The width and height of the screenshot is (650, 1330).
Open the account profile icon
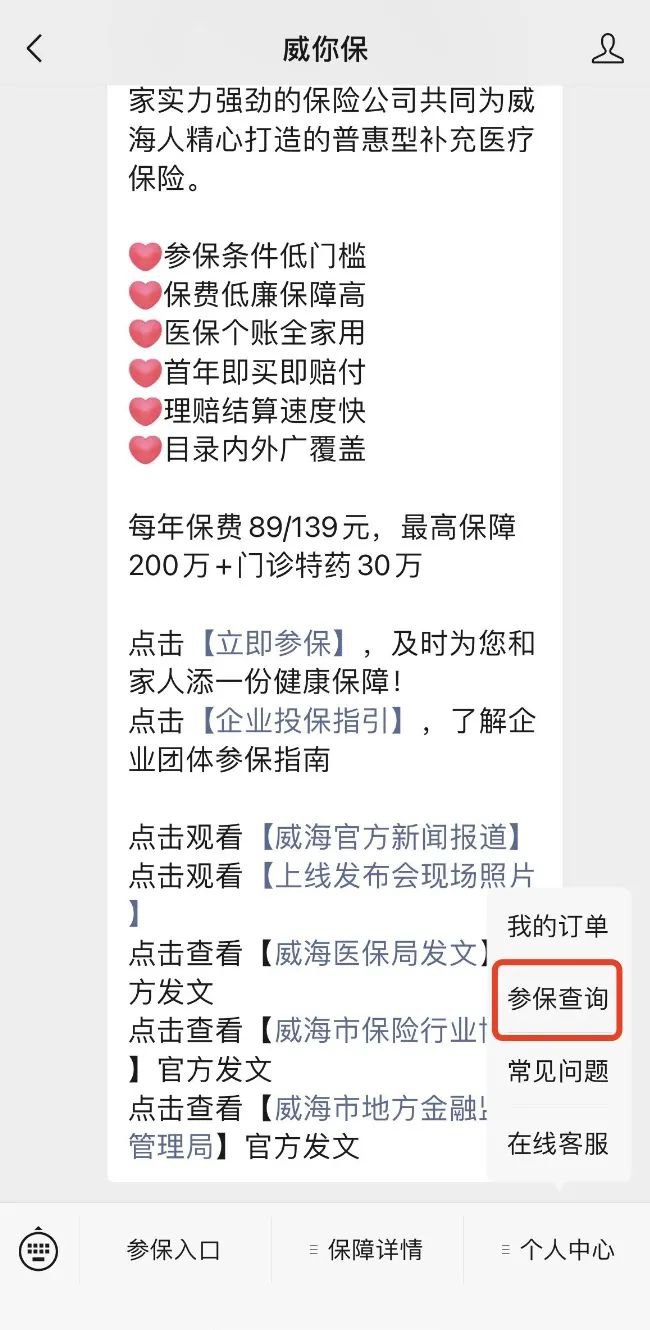pyautogui.click(x=607, y=48)
